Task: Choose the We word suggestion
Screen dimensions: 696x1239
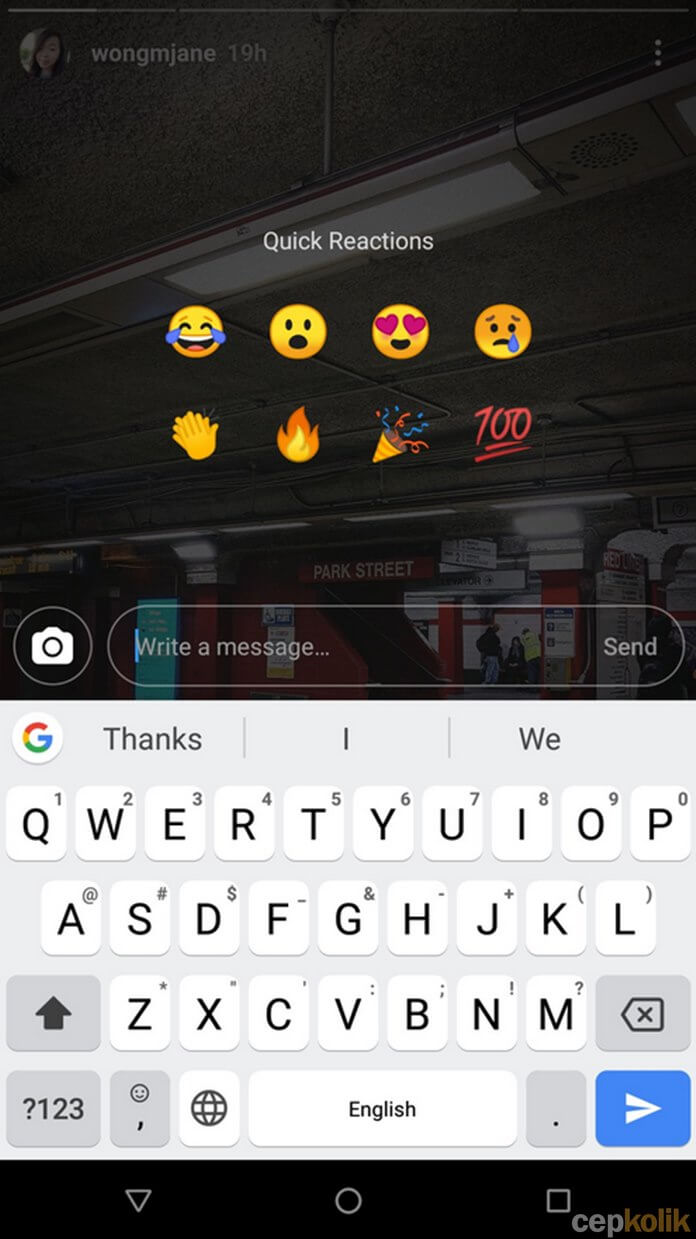Action: coord(540,739)
